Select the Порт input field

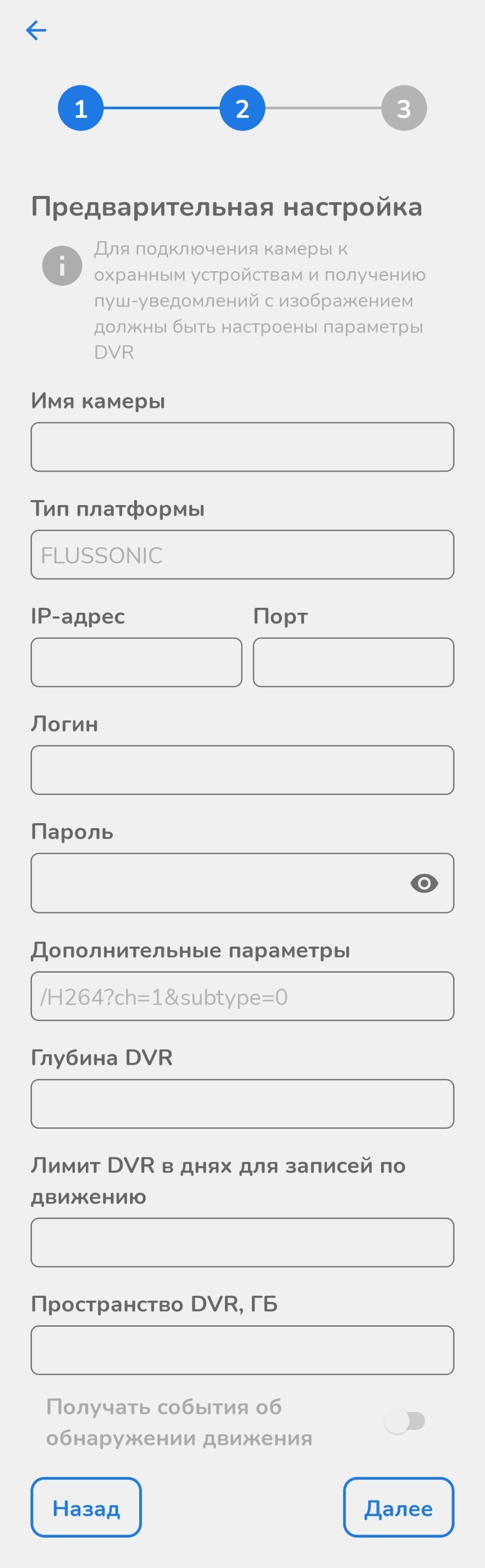coord(353,662)
